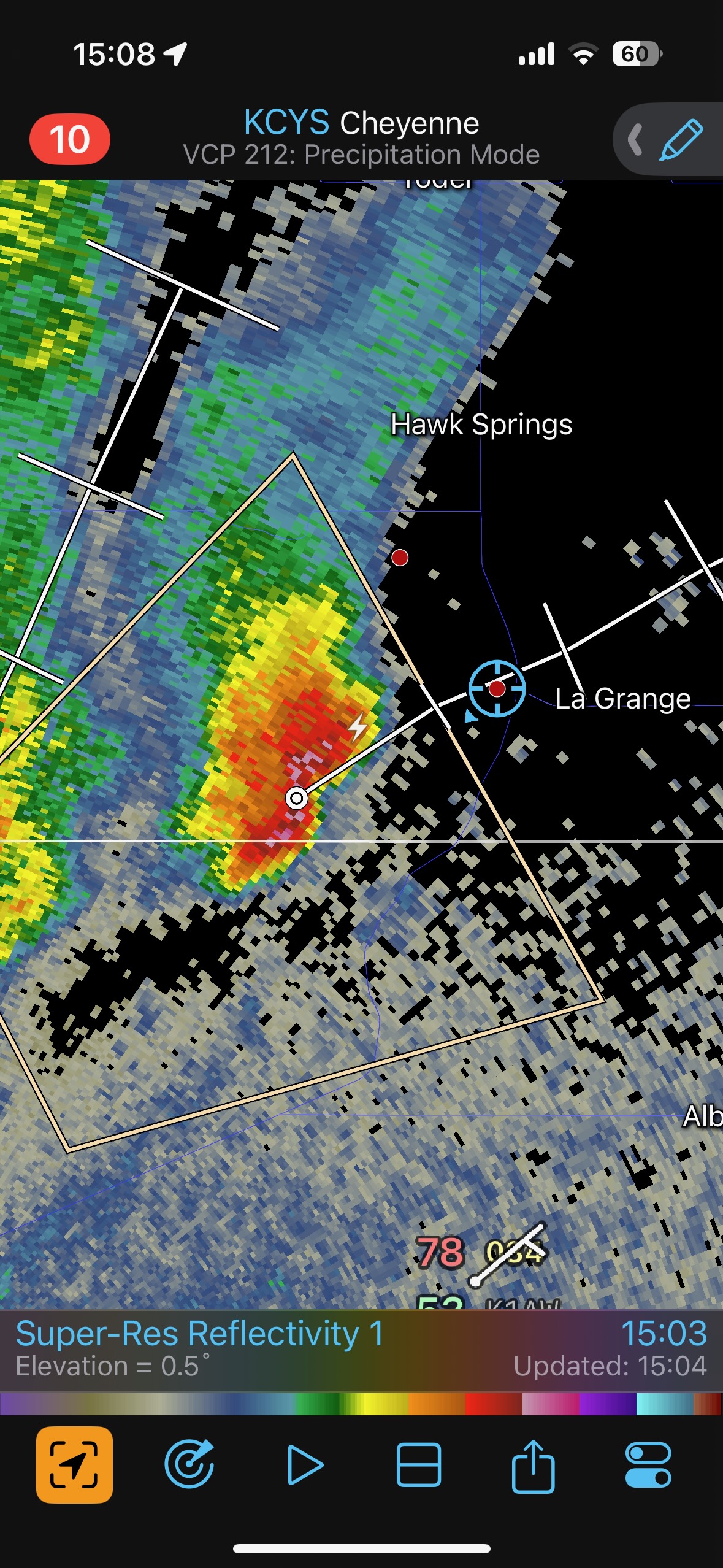Play the radar animation loop
The image size is (723, 1568).
(x=304, y=1464)
